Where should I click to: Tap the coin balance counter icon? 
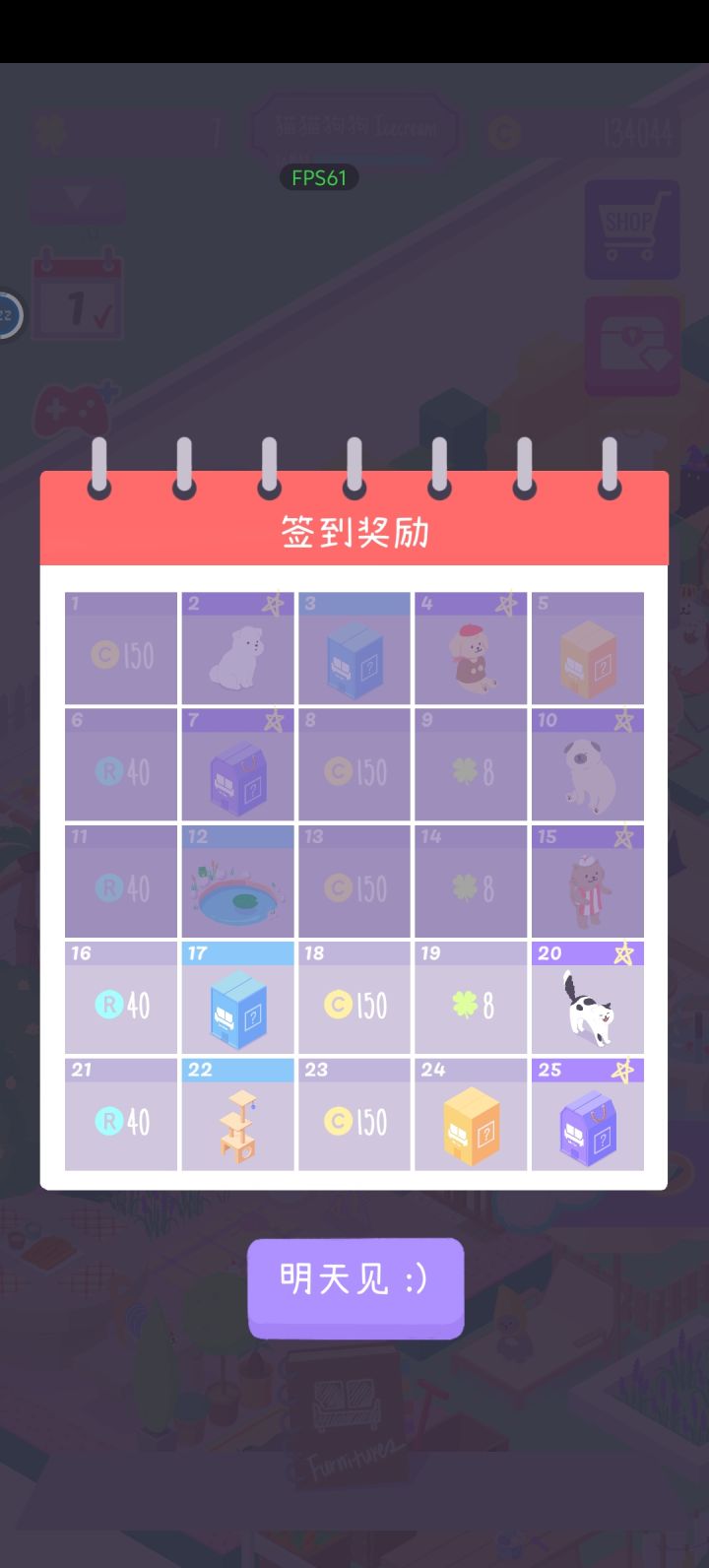pyautogui.click(x=502, y=131)
